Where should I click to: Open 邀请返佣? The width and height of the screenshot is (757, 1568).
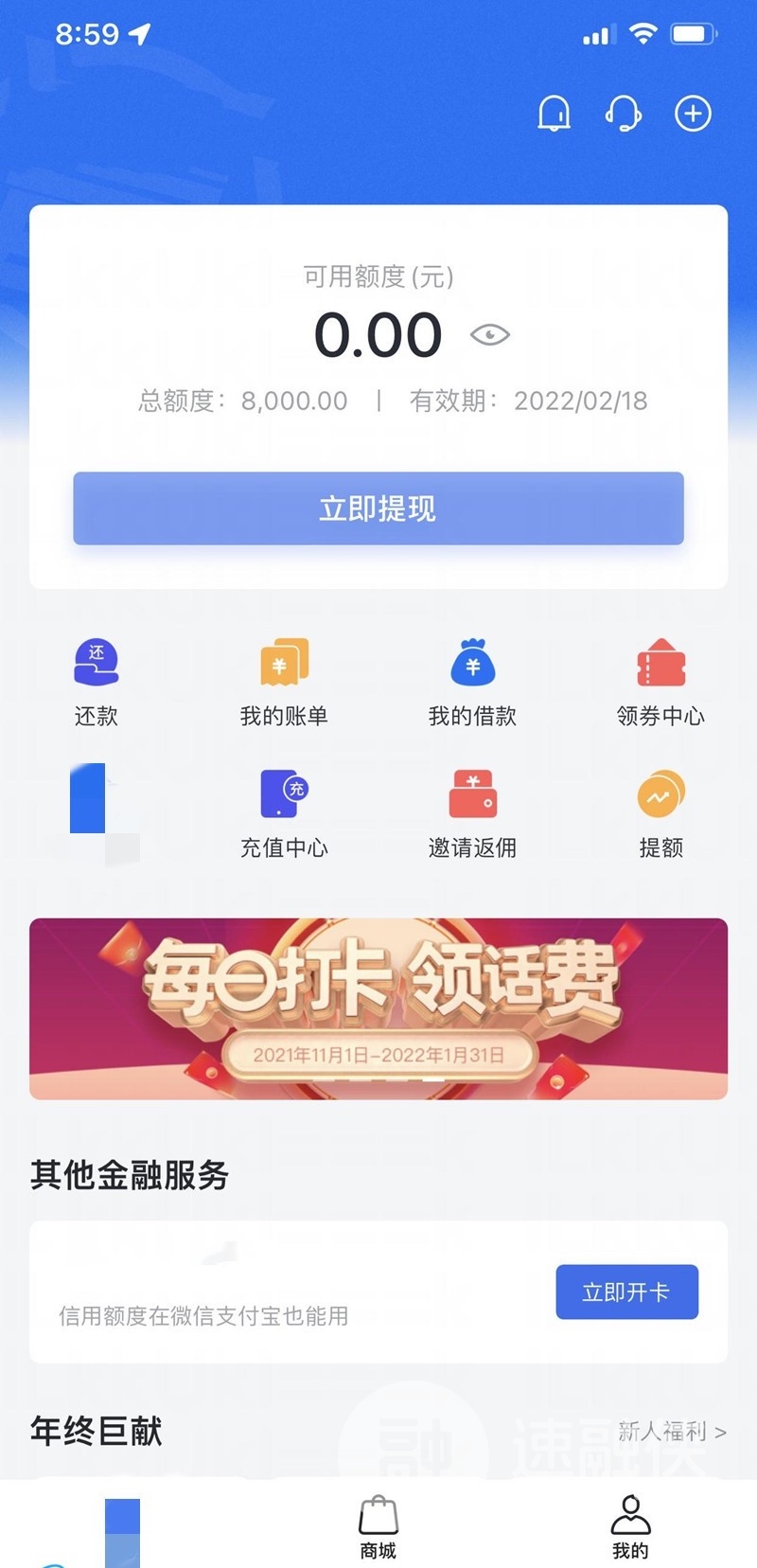[472, 812]
